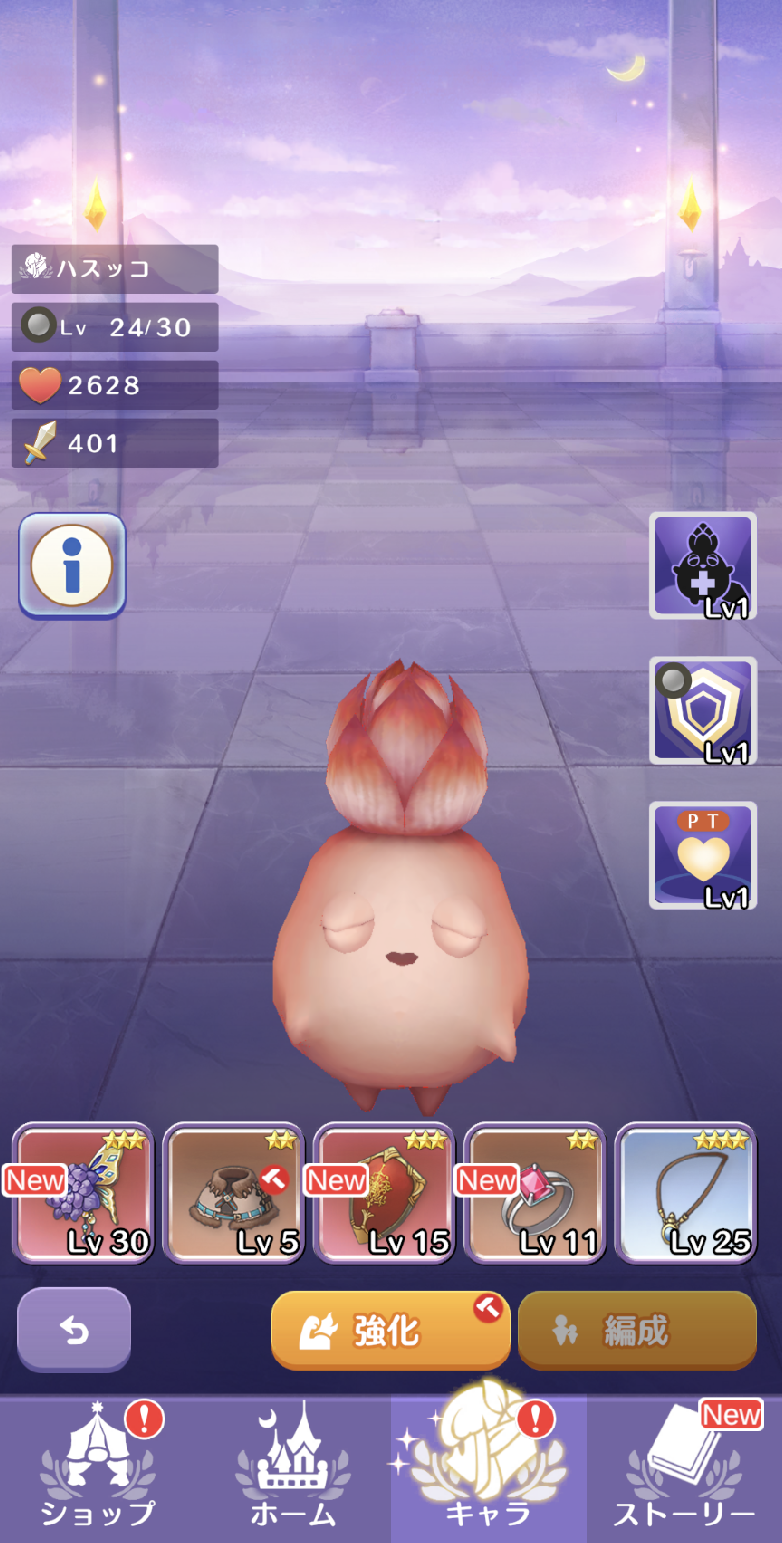This screenshot has height=1543, width=782.
Task: Open the shield skill Lv1 icon
Action: 702,711
